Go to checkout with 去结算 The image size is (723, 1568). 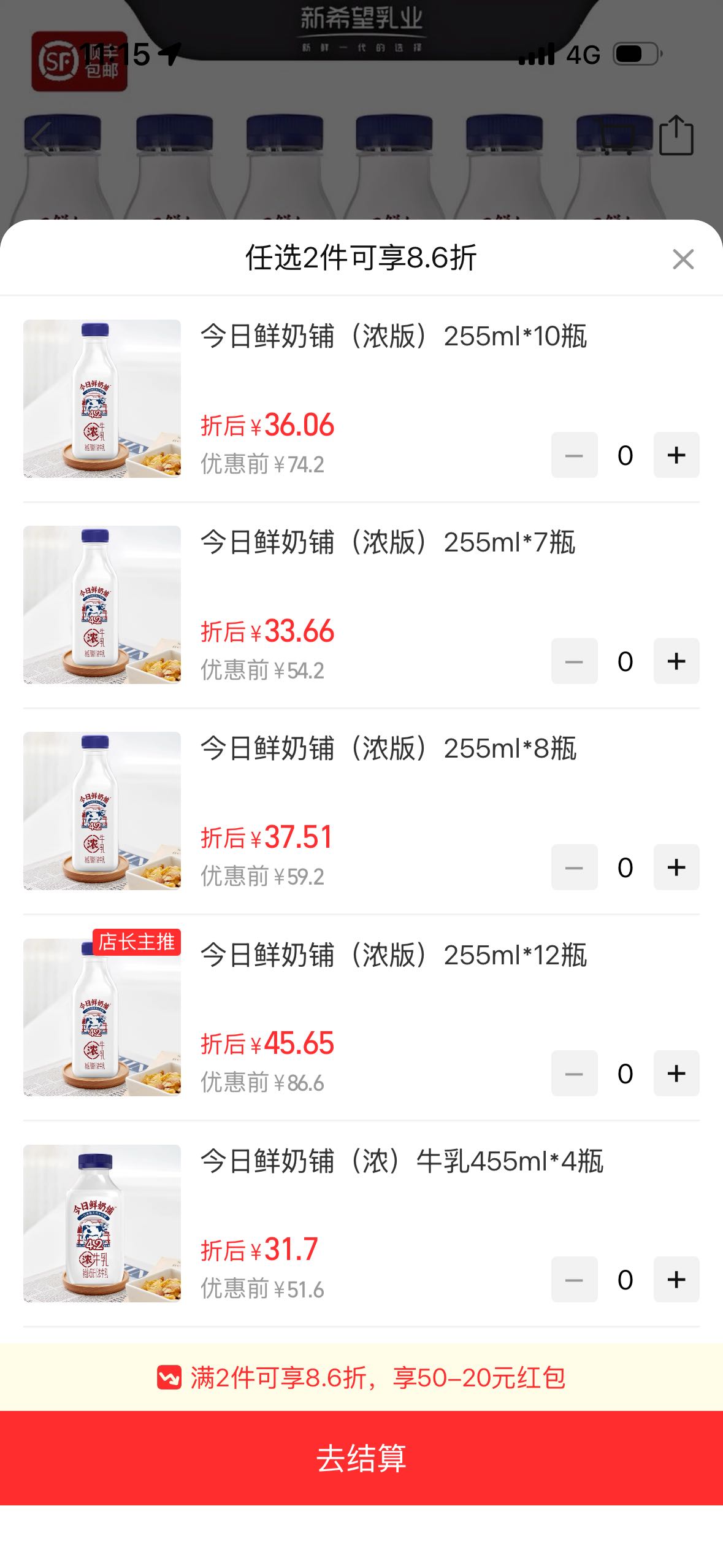(x=361, y=1458)
